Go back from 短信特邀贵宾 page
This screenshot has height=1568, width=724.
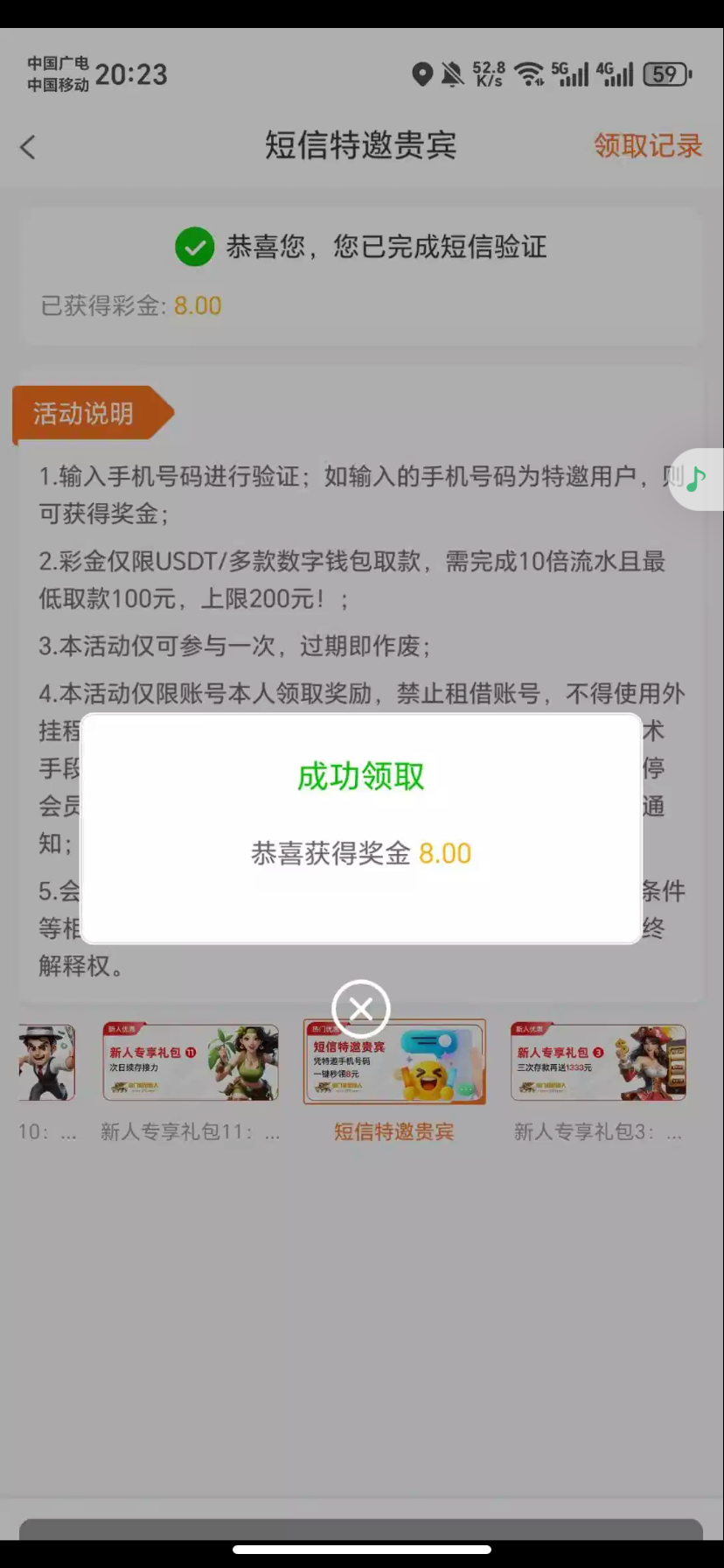coord(28,147)
